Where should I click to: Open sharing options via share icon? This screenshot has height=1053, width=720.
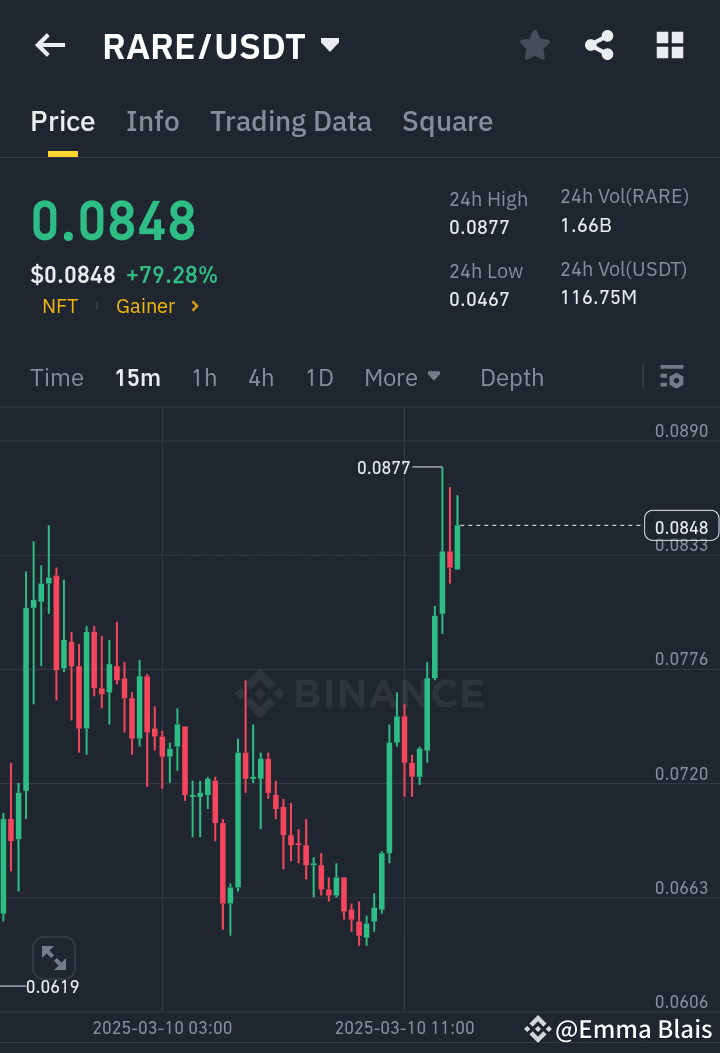pos(599,45)
